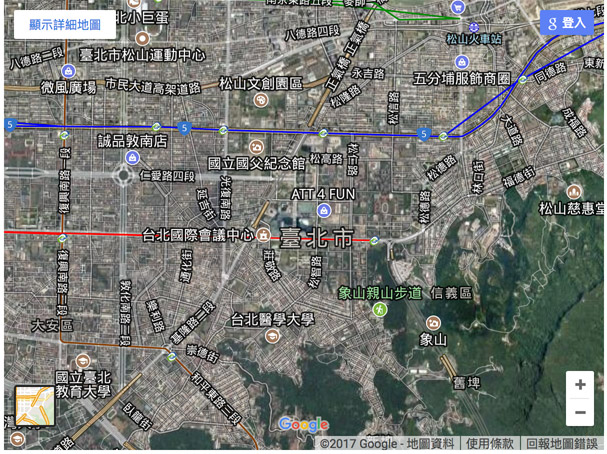Viewport: 607px width, 454px height.
Task: Zoom out with the minus button
Action: (x=580, y=412)
